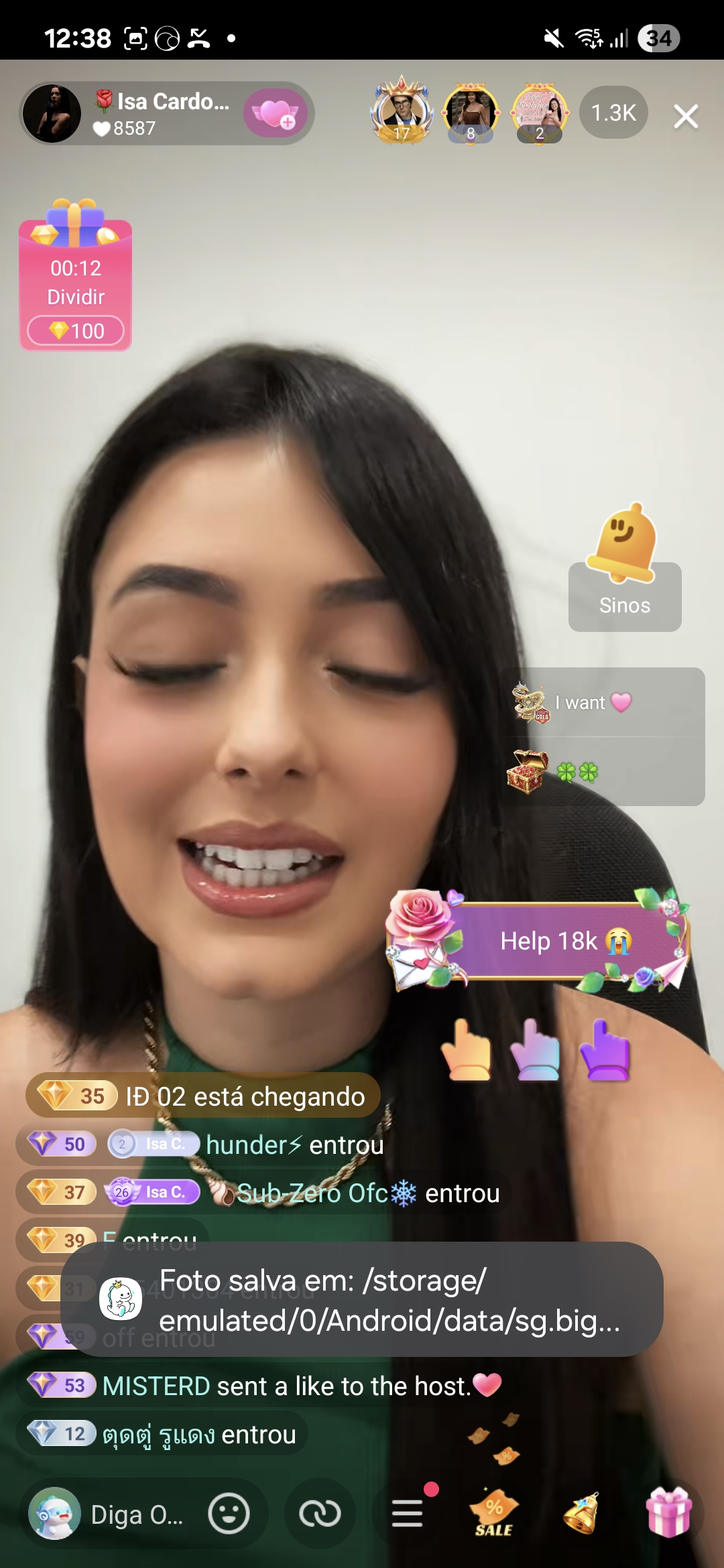Viewport: 724px width, 1568px height.
Task: Open top gifter ranked 17
Action: coord(401,111)
